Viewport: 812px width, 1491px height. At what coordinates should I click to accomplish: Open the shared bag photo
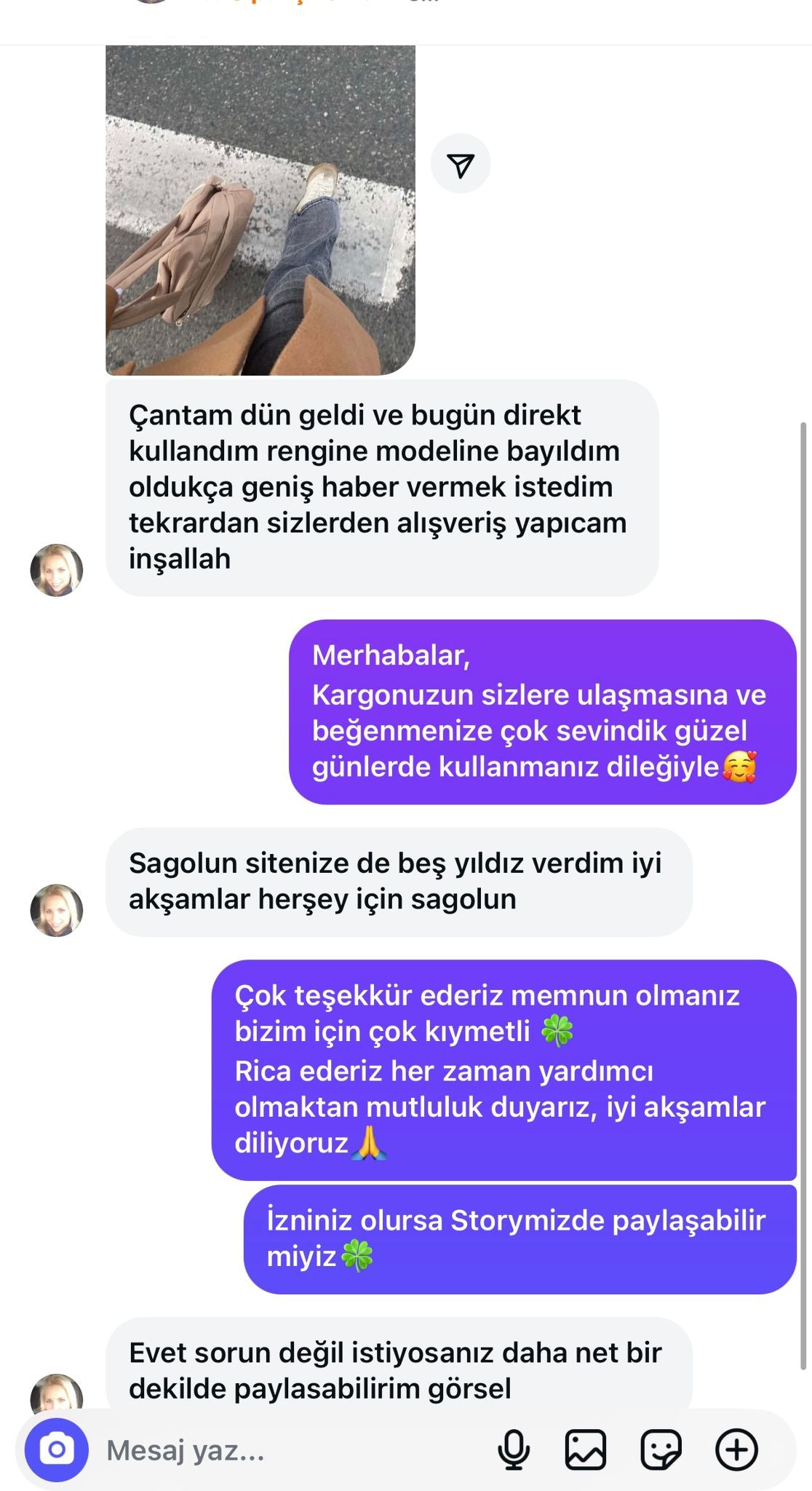click(x=260, y=211)
